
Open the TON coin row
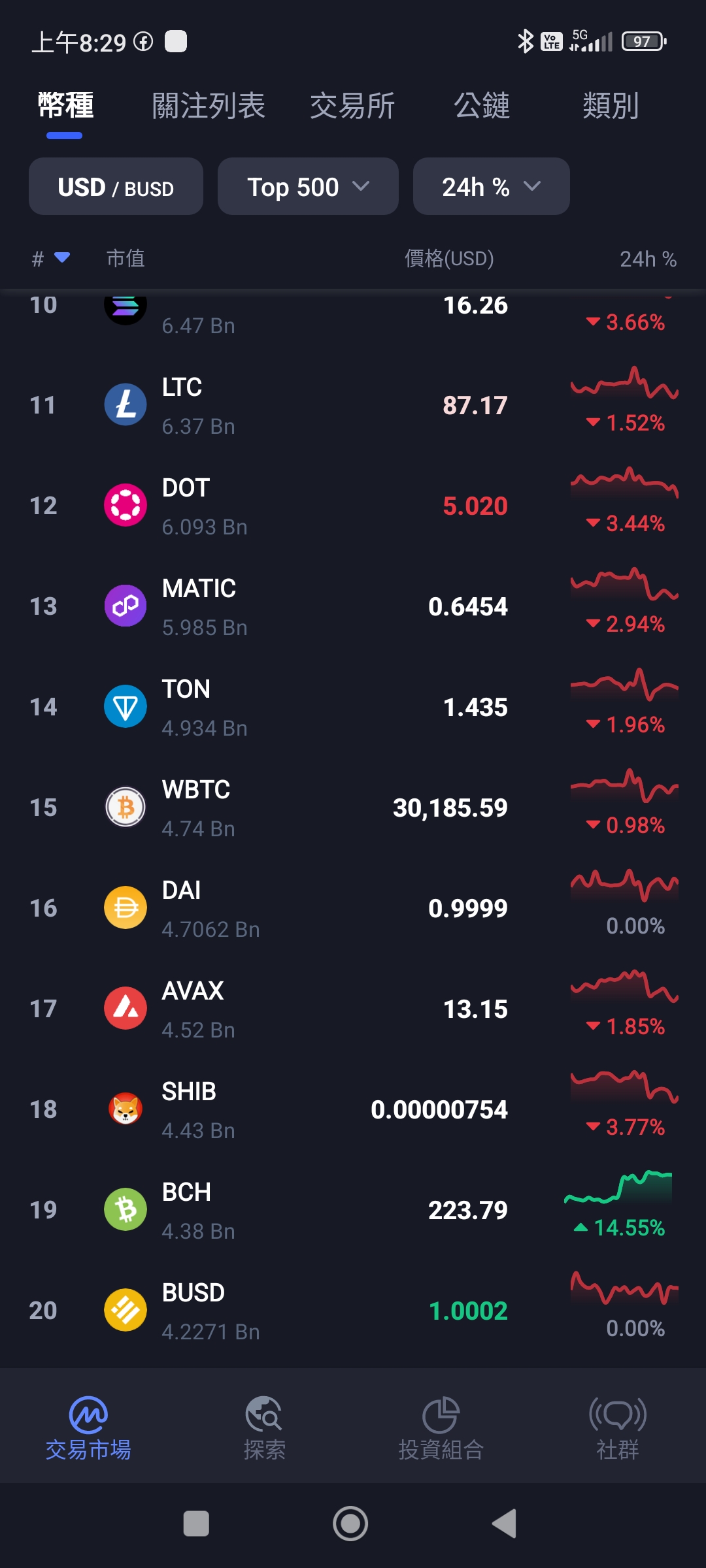click(353, 707)
